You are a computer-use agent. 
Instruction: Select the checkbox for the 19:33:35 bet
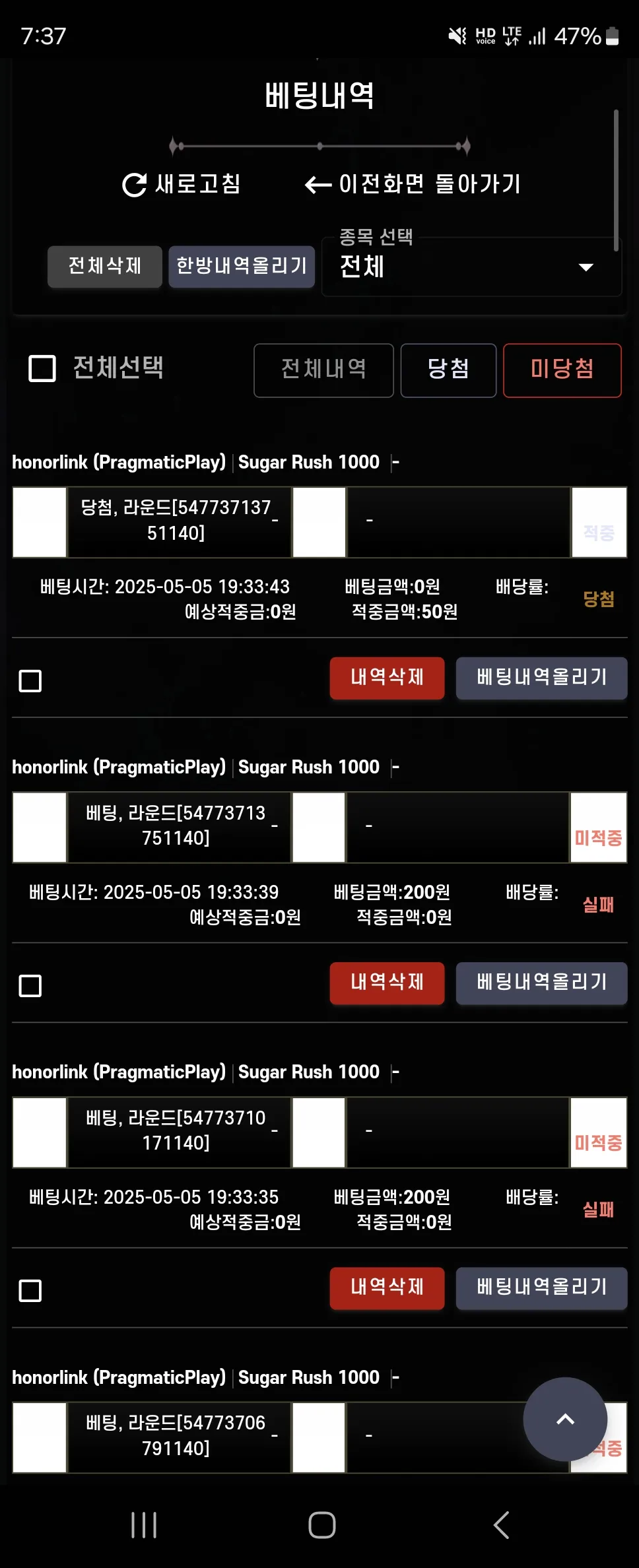30,1290
